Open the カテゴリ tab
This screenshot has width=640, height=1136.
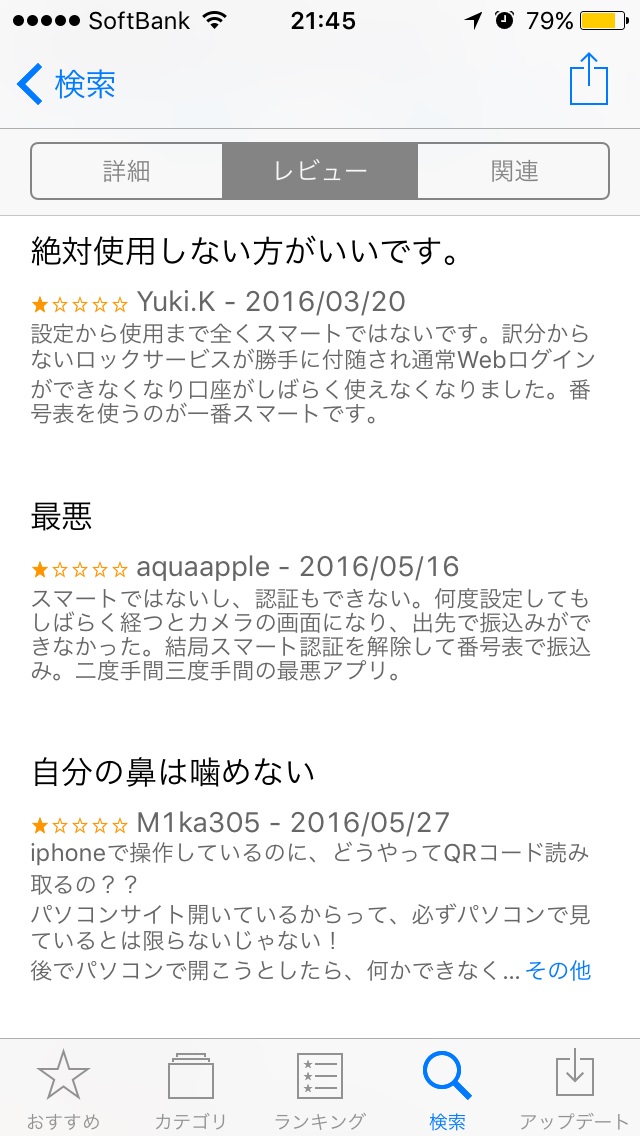click(x=191, y=1088)
